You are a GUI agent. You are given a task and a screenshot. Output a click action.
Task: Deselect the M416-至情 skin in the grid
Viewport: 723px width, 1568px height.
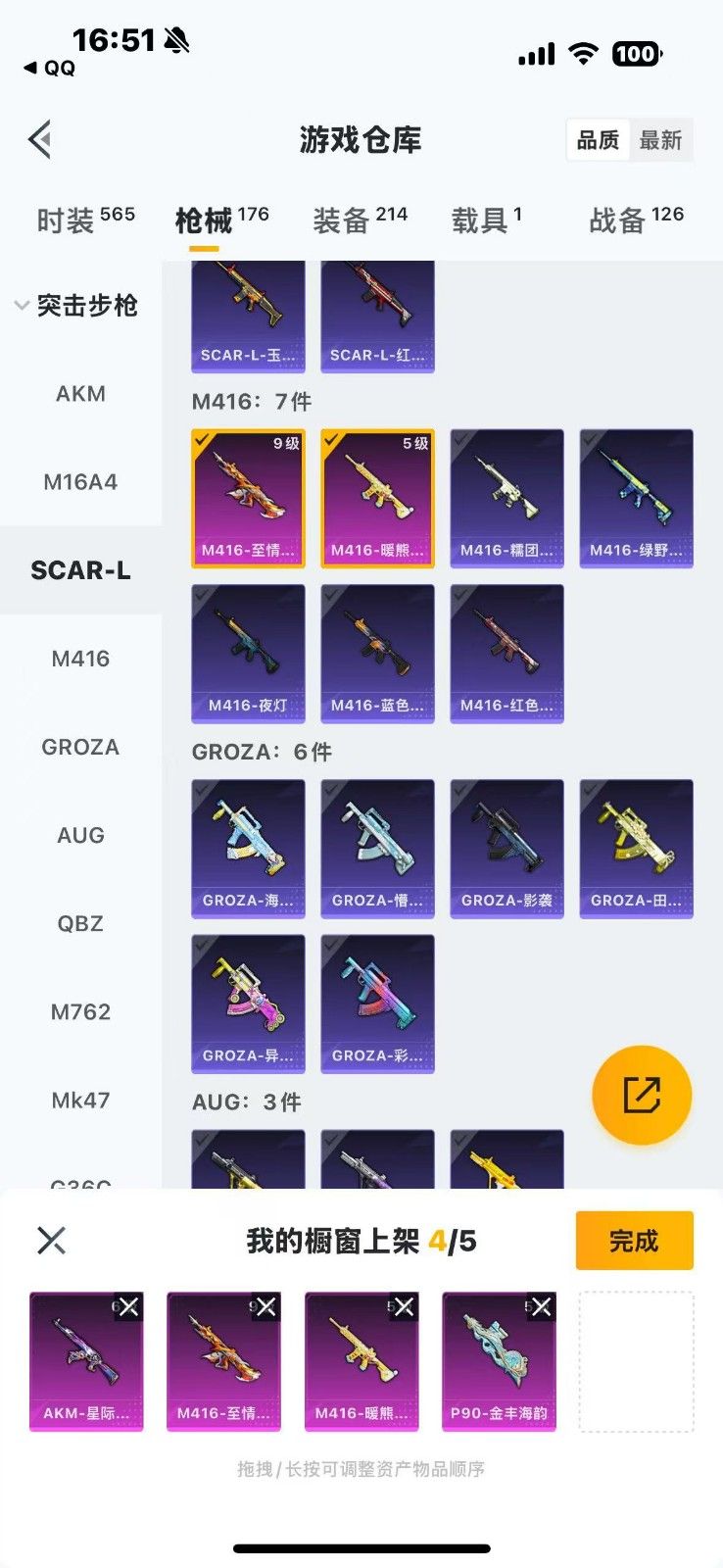coord(248,499)
